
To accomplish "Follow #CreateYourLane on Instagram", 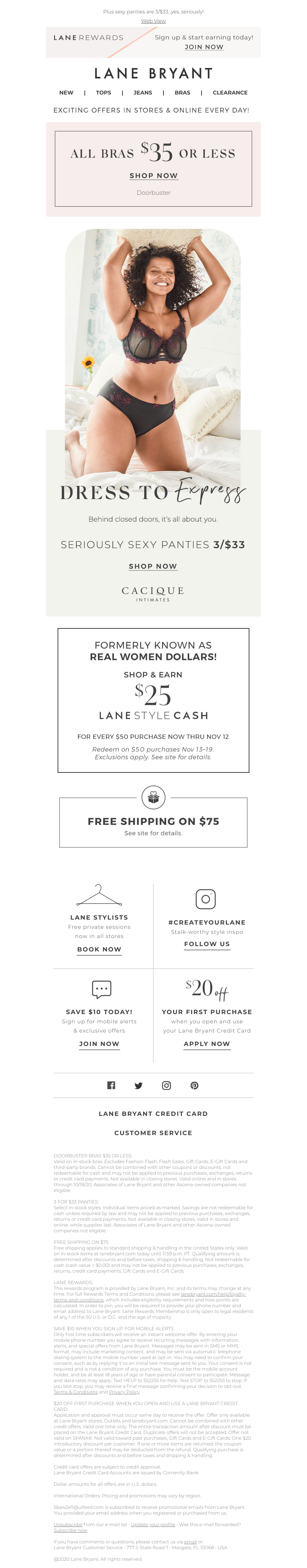I will (x=207, y=944).
